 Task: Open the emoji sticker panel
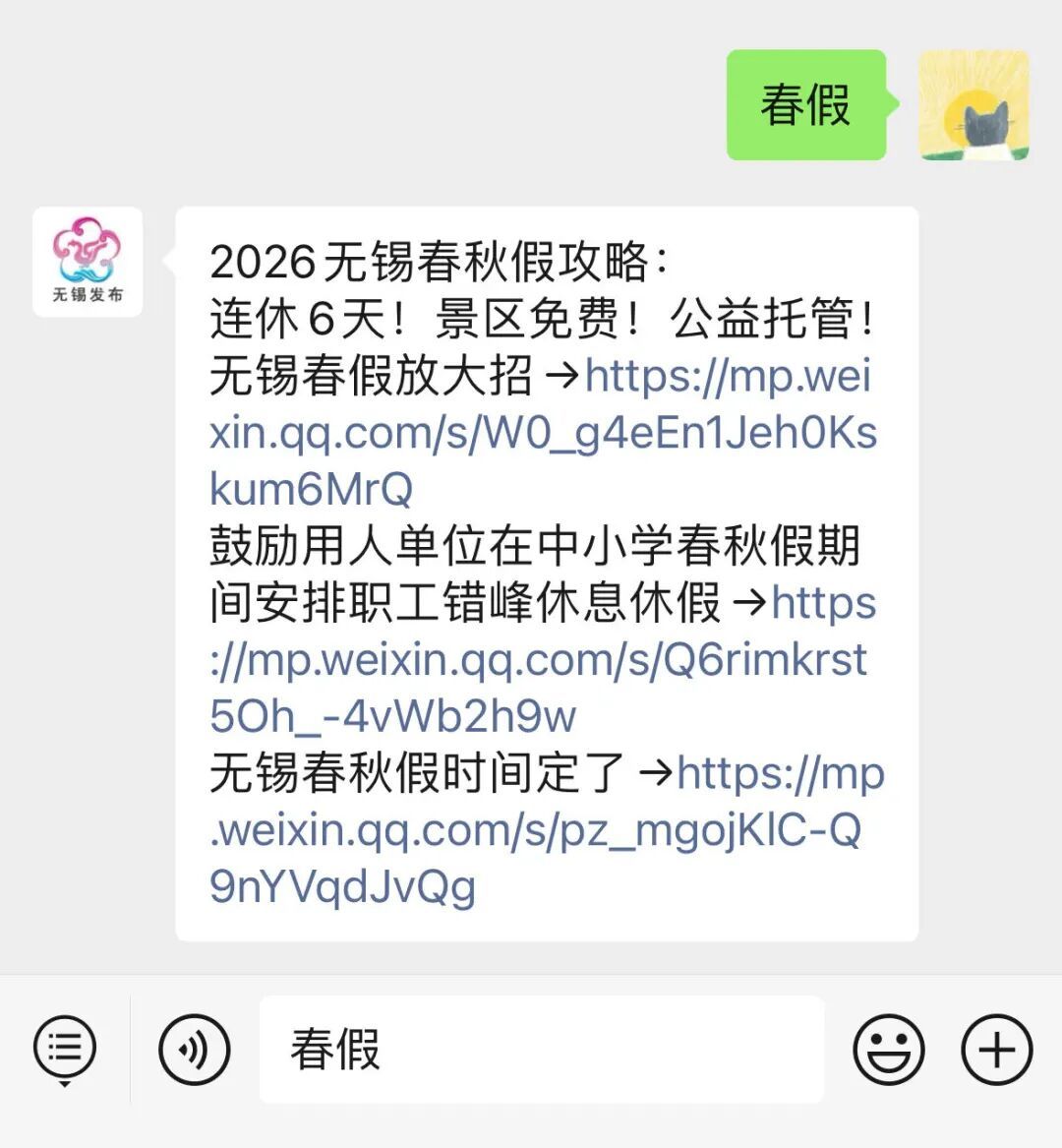pos(888,1049)
